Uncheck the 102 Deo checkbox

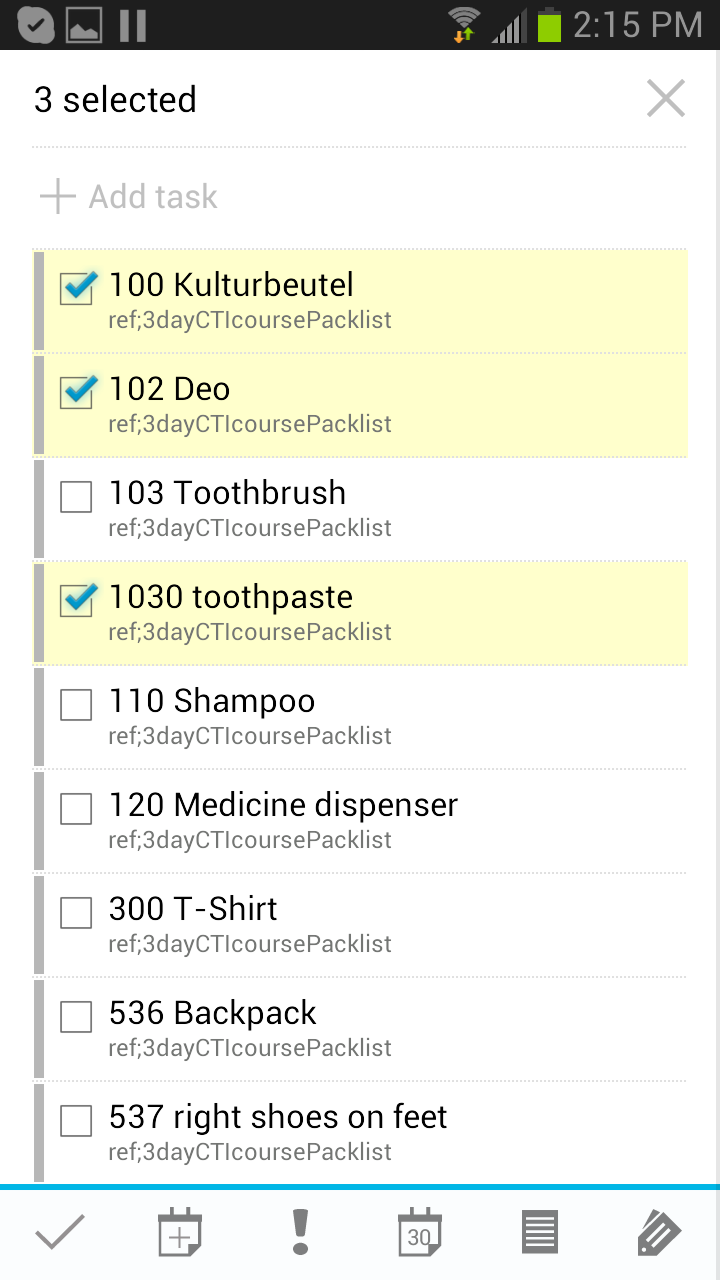pyautogui.click(x=77, y=393)
